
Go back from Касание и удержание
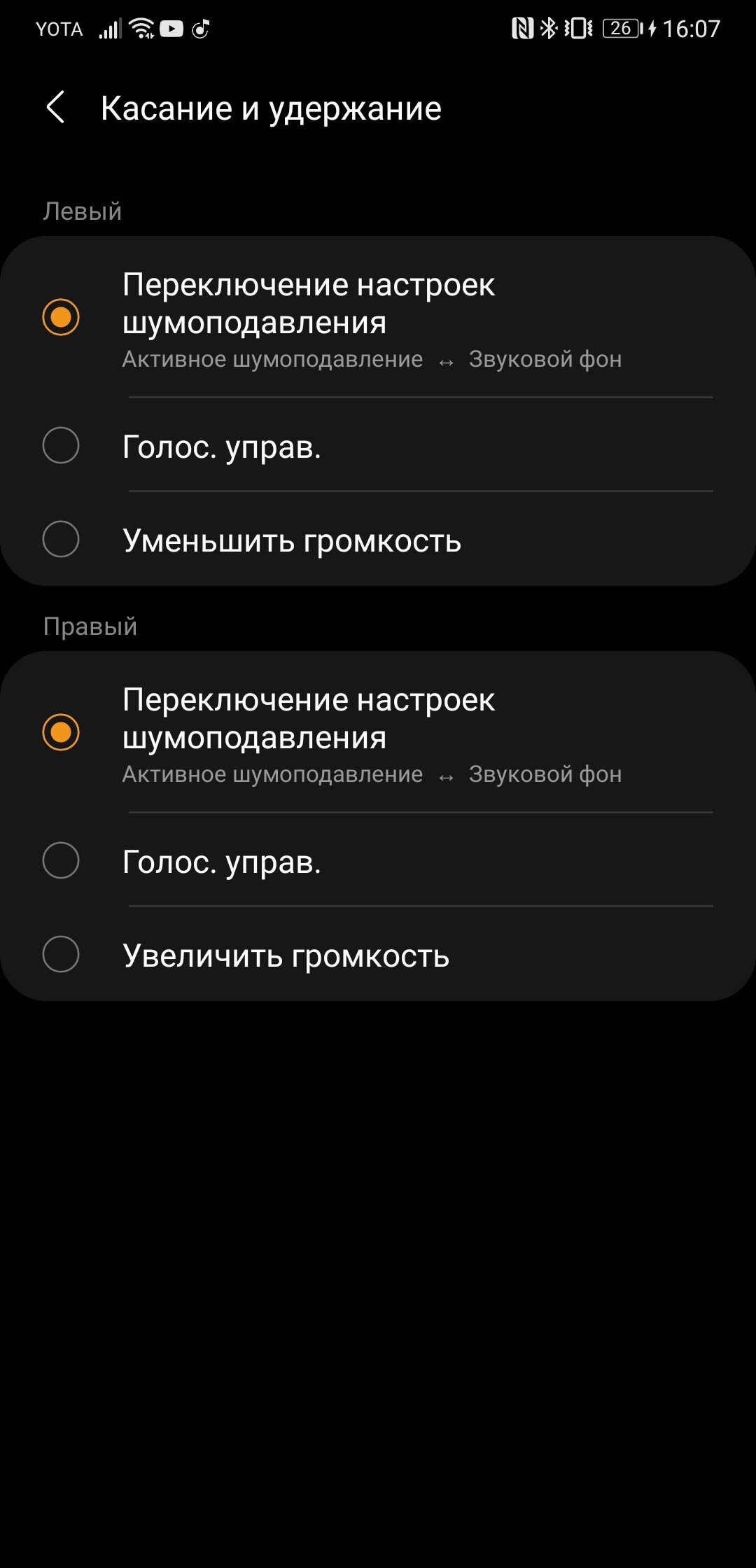pos(55,108)
